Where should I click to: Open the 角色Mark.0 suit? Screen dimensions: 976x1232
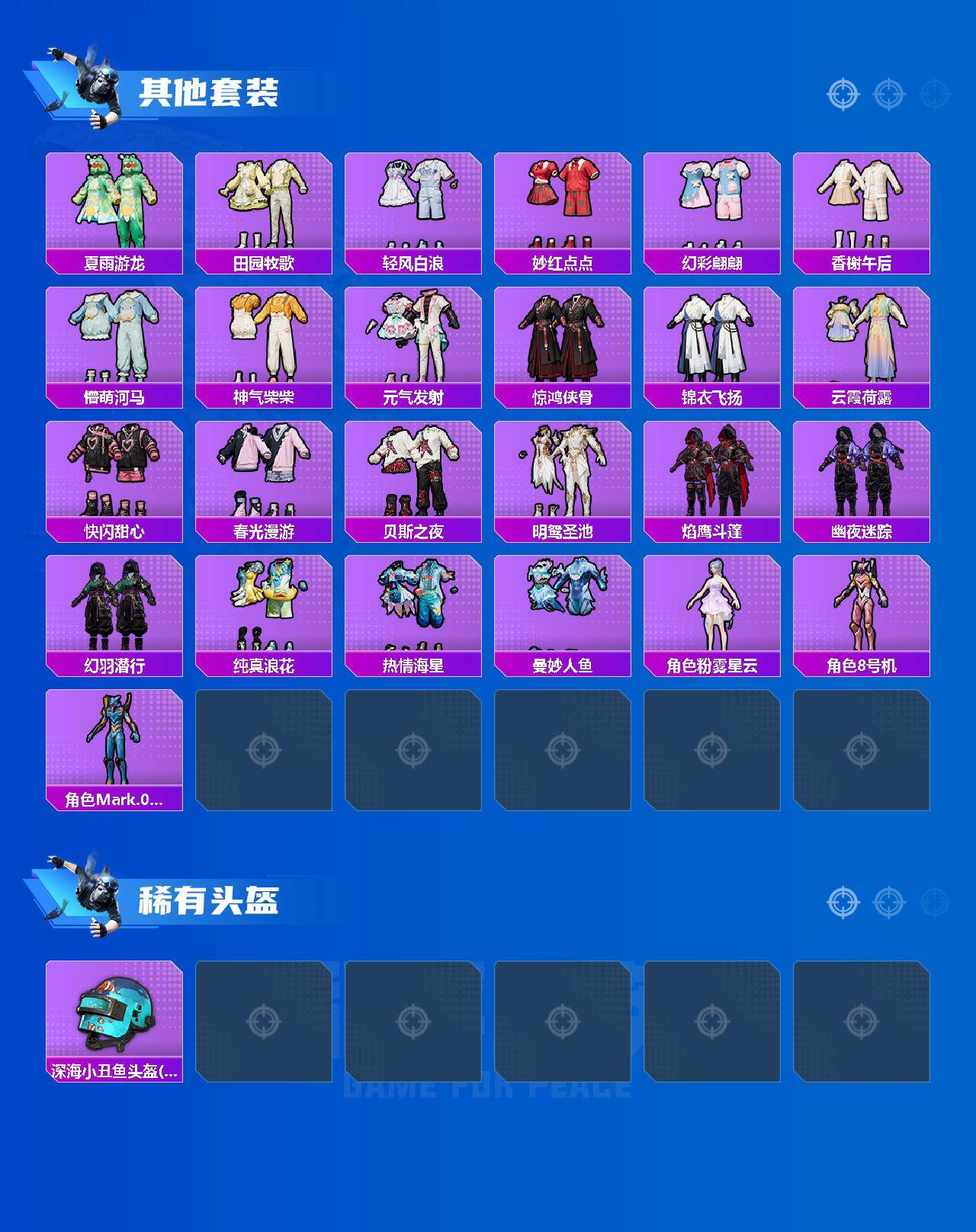pos(114,743)
